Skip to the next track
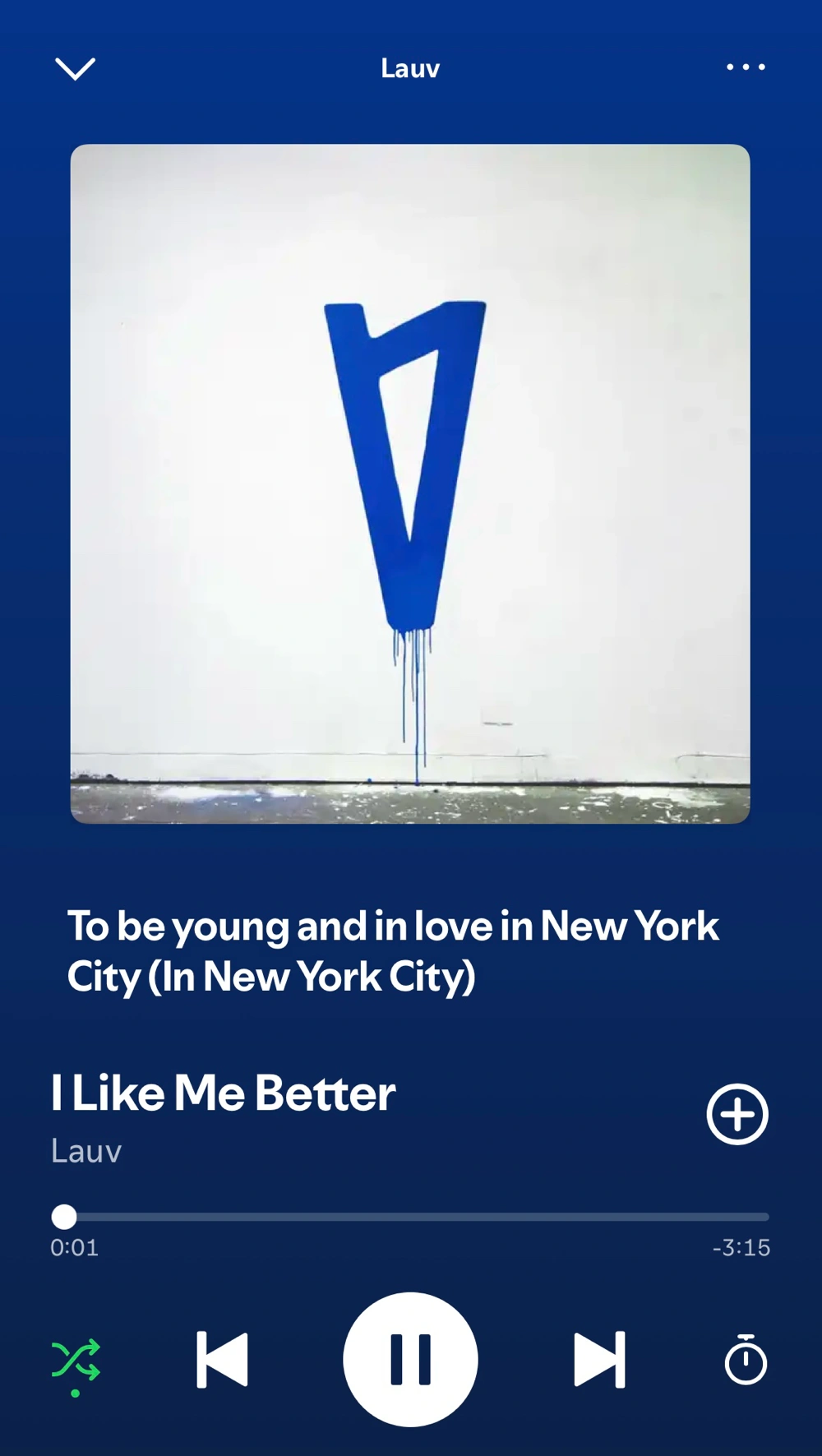This screenshot has height=1456, width=822. point(599,1360)
